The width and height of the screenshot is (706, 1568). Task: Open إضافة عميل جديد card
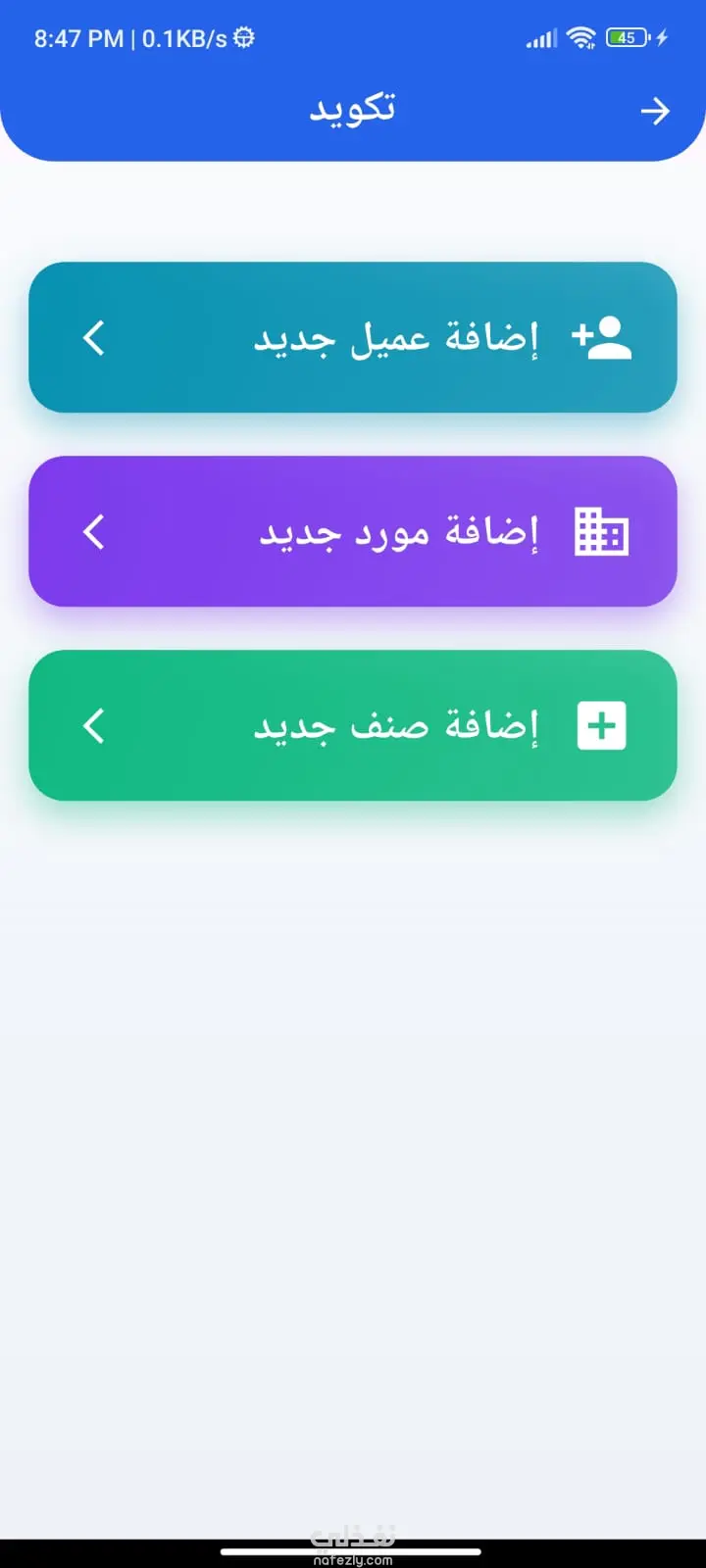pos(353,337)
